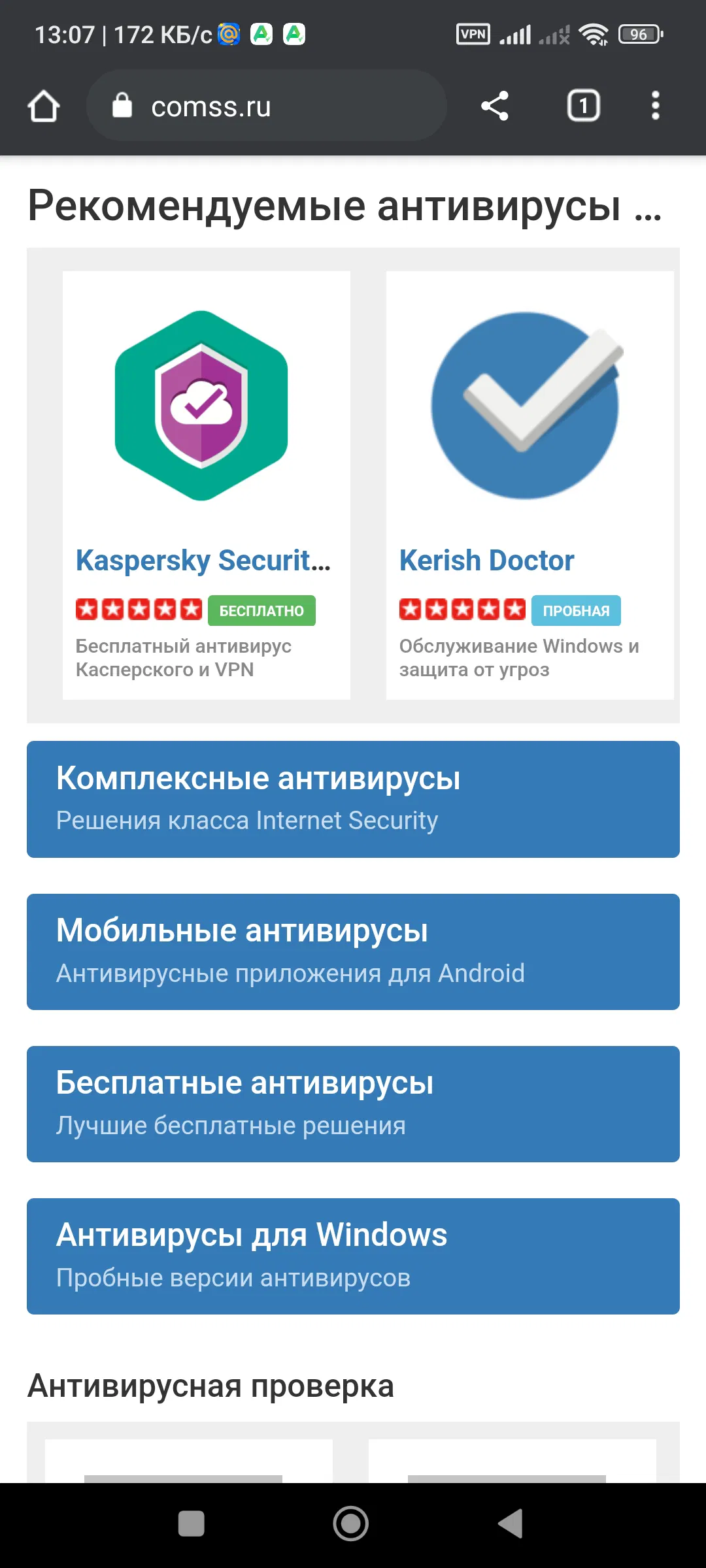Viewport: 706px width, 1568px height.
Task: Open Бесплатные антивирусы section
Action: [x=353, y=1103]
